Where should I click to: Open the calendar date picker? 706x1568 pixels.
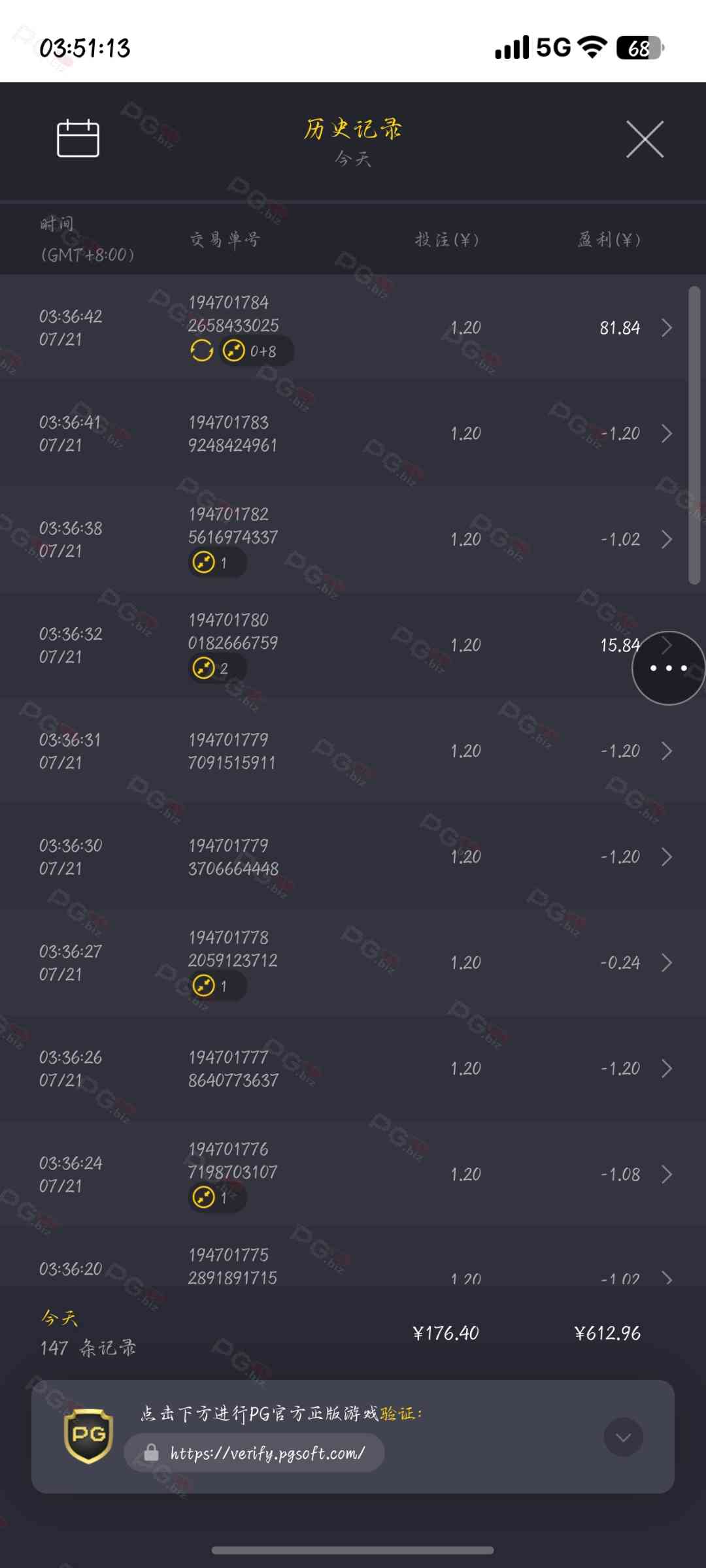78,139
